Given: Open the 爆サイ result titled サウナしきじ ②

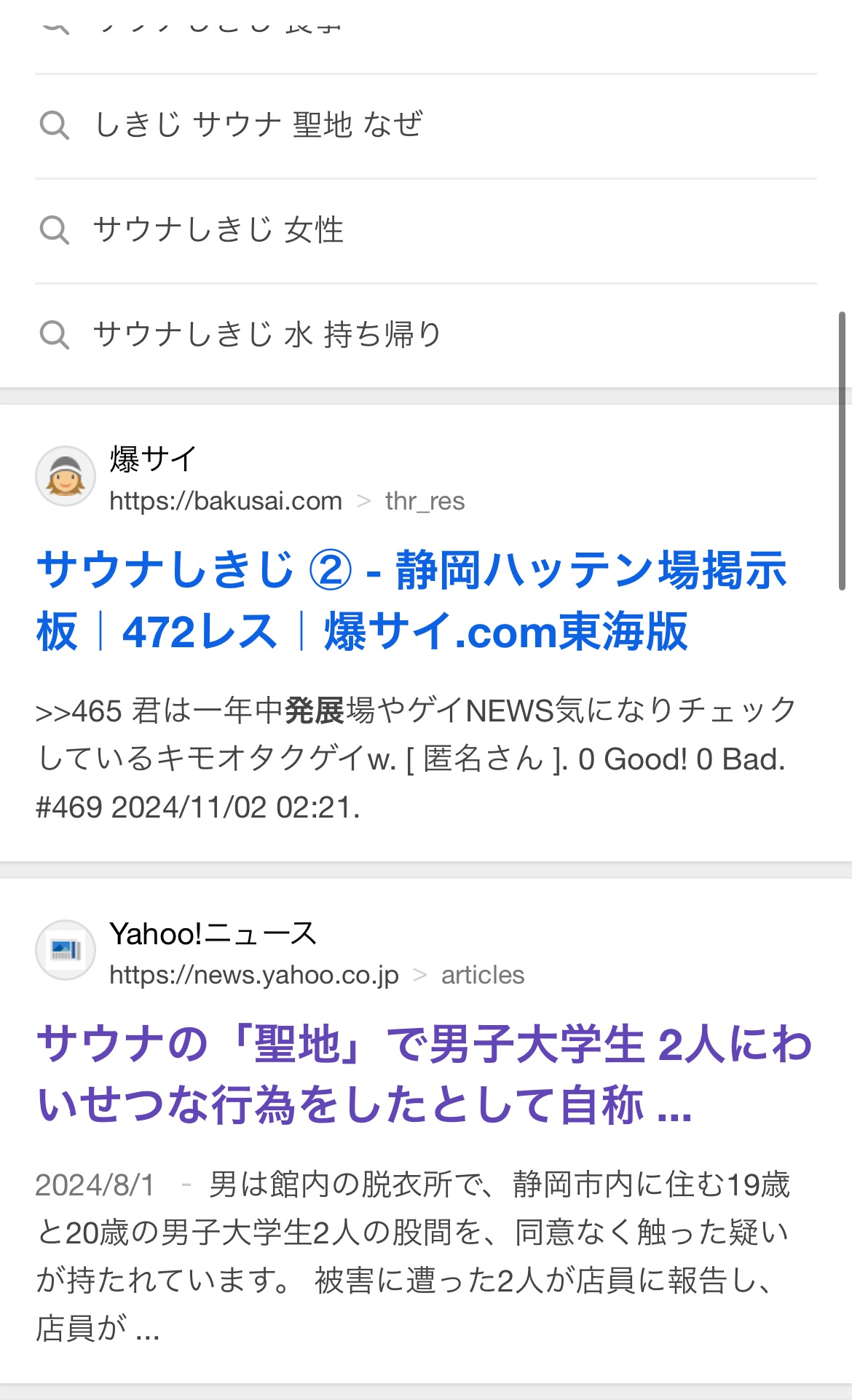Looking at the screenshot, I should click(411, 600).
